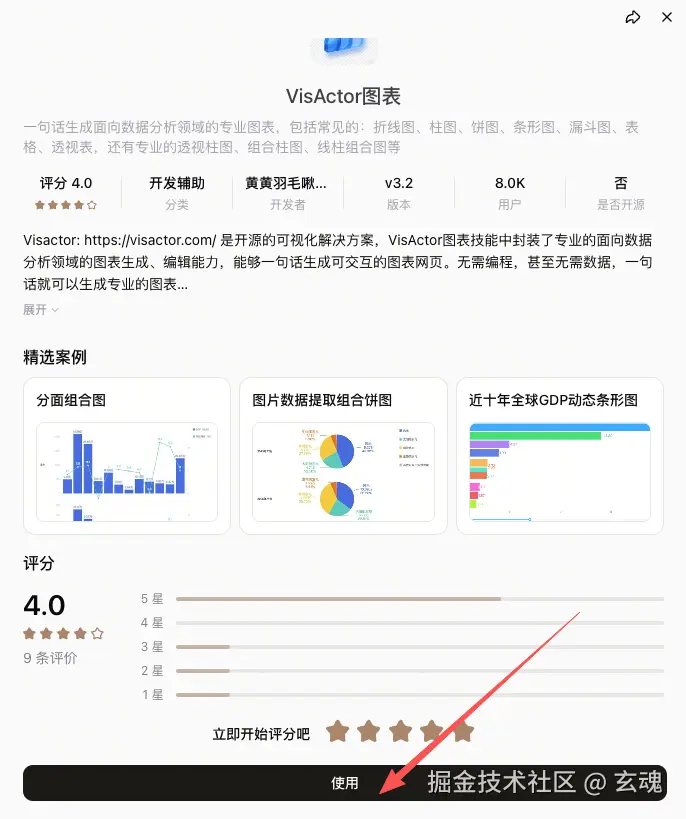Rate one star in 立即开始评分吧
The height and width of the screenshot is (819, 686).
(337, 732)
